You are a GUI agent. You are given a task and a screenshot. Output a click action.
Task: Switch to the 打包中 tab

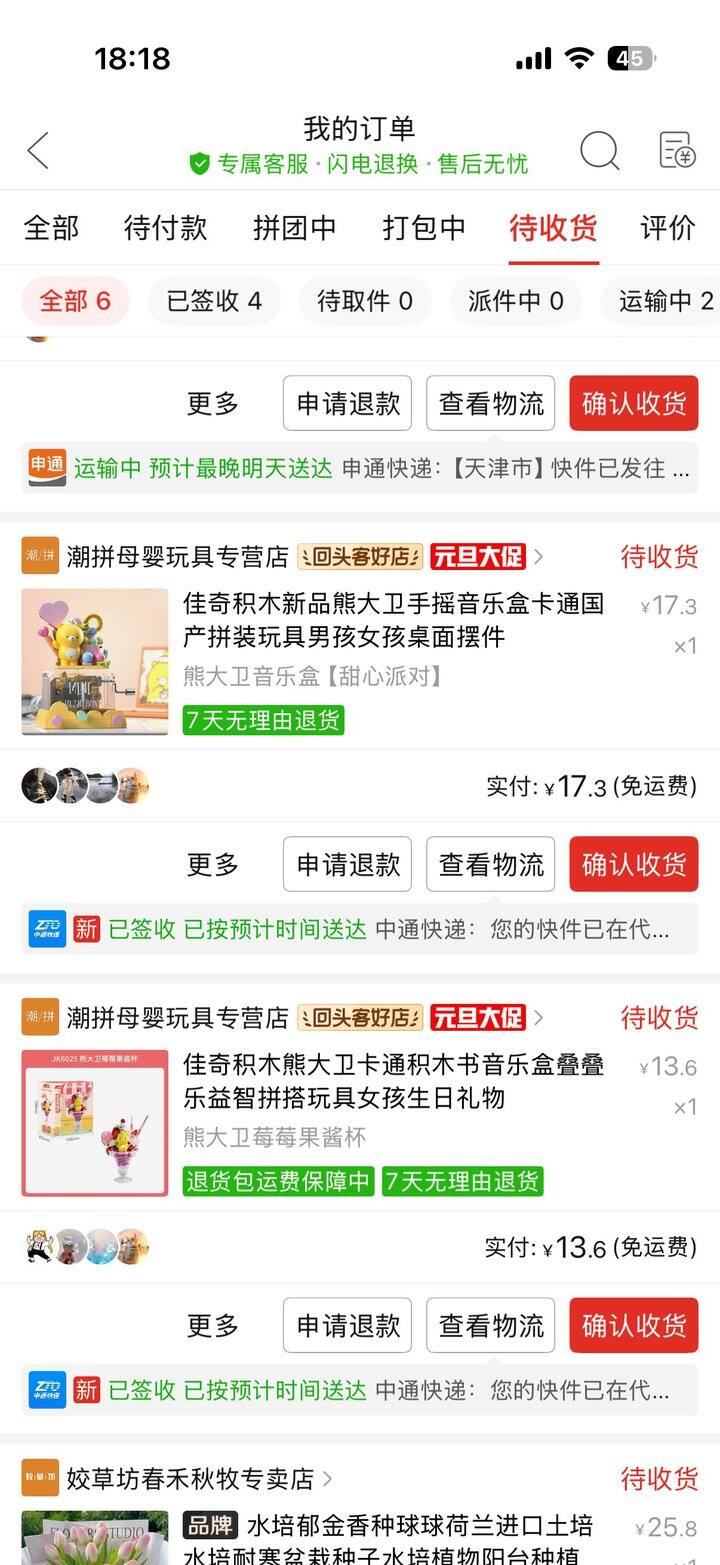pos(424,228)
